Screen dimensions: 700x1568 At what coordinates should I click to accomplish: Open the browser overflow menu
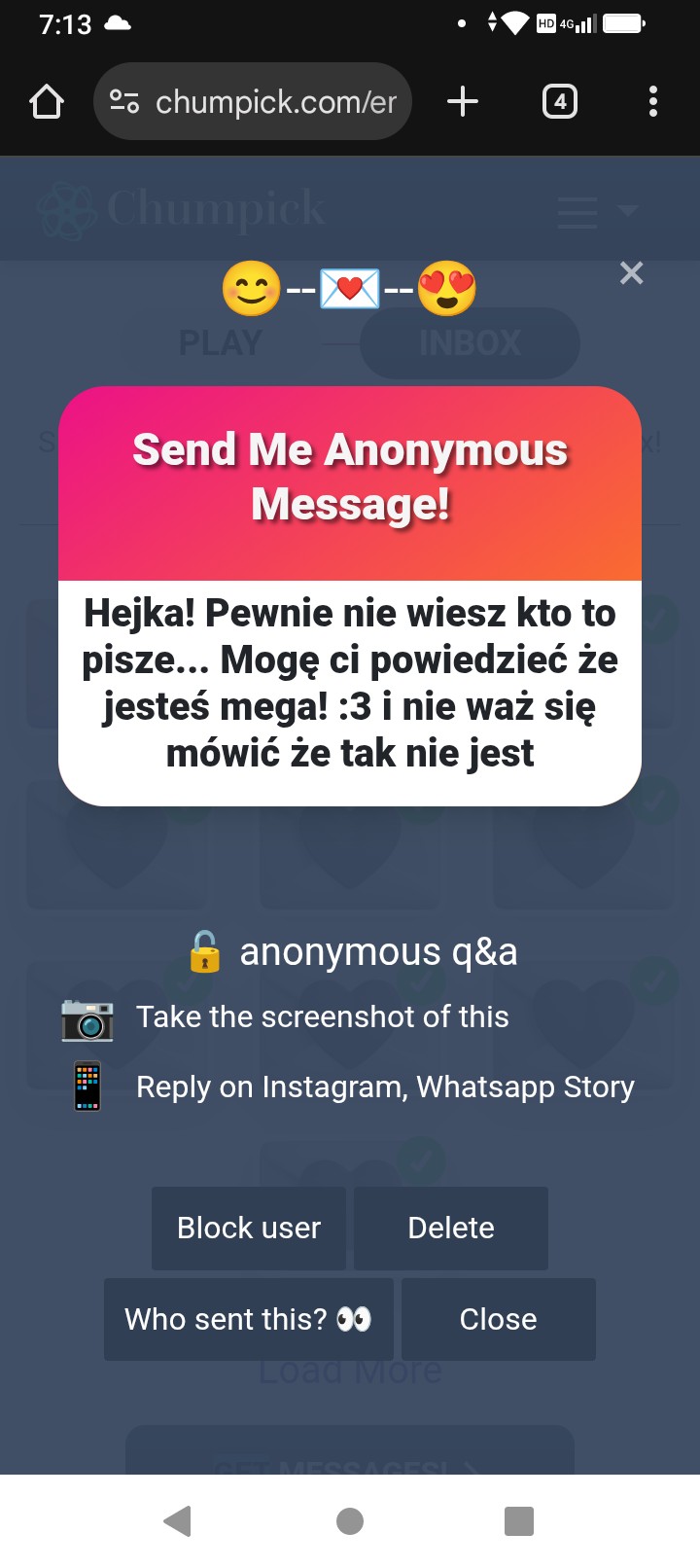[x=652, y=101]
